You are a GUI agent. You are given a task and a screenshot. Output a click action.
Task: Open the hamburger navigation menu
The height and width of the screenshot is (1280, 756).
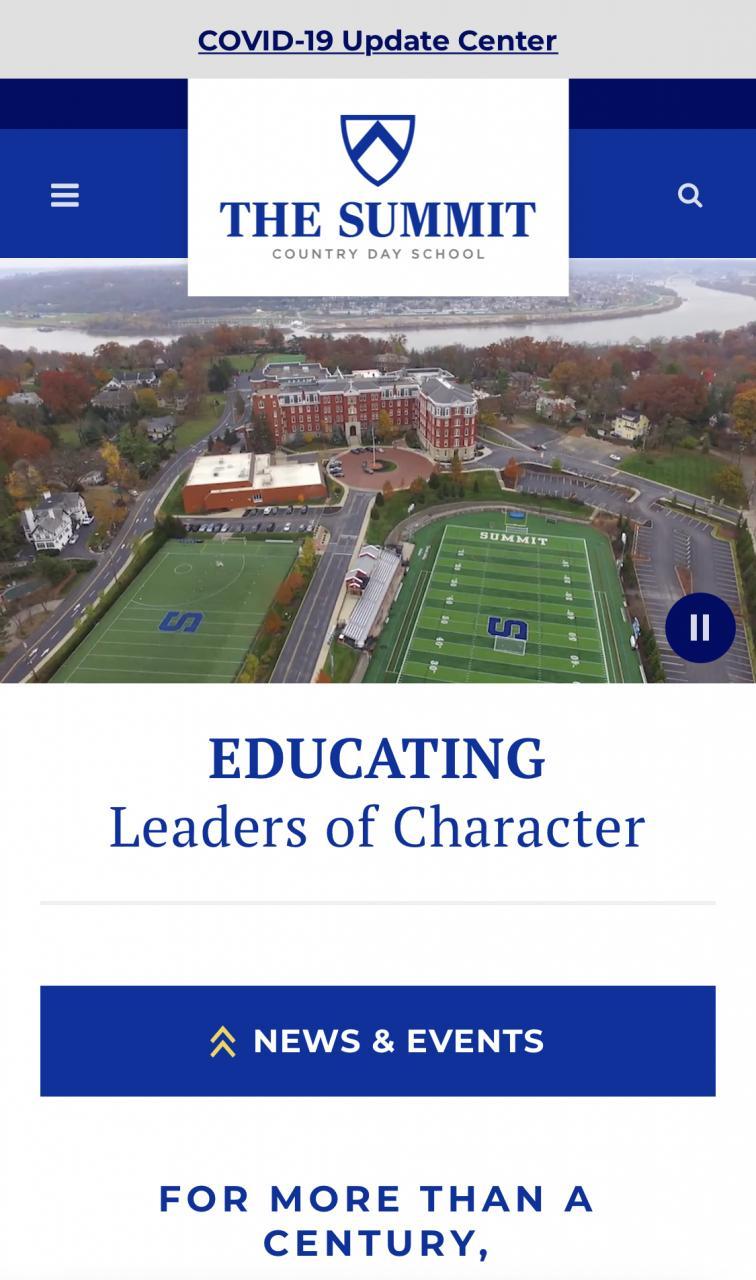click(65, 195)
